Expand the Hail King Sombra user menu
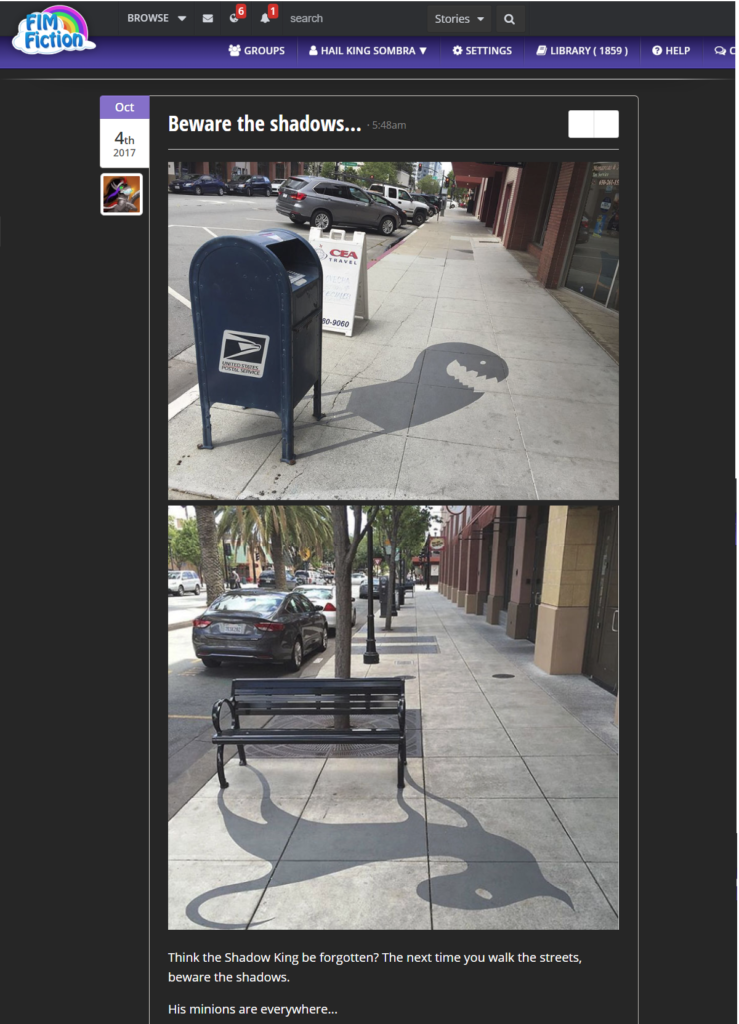The image size is (739, 1024). pyautogui.click(x=368, y=50)
